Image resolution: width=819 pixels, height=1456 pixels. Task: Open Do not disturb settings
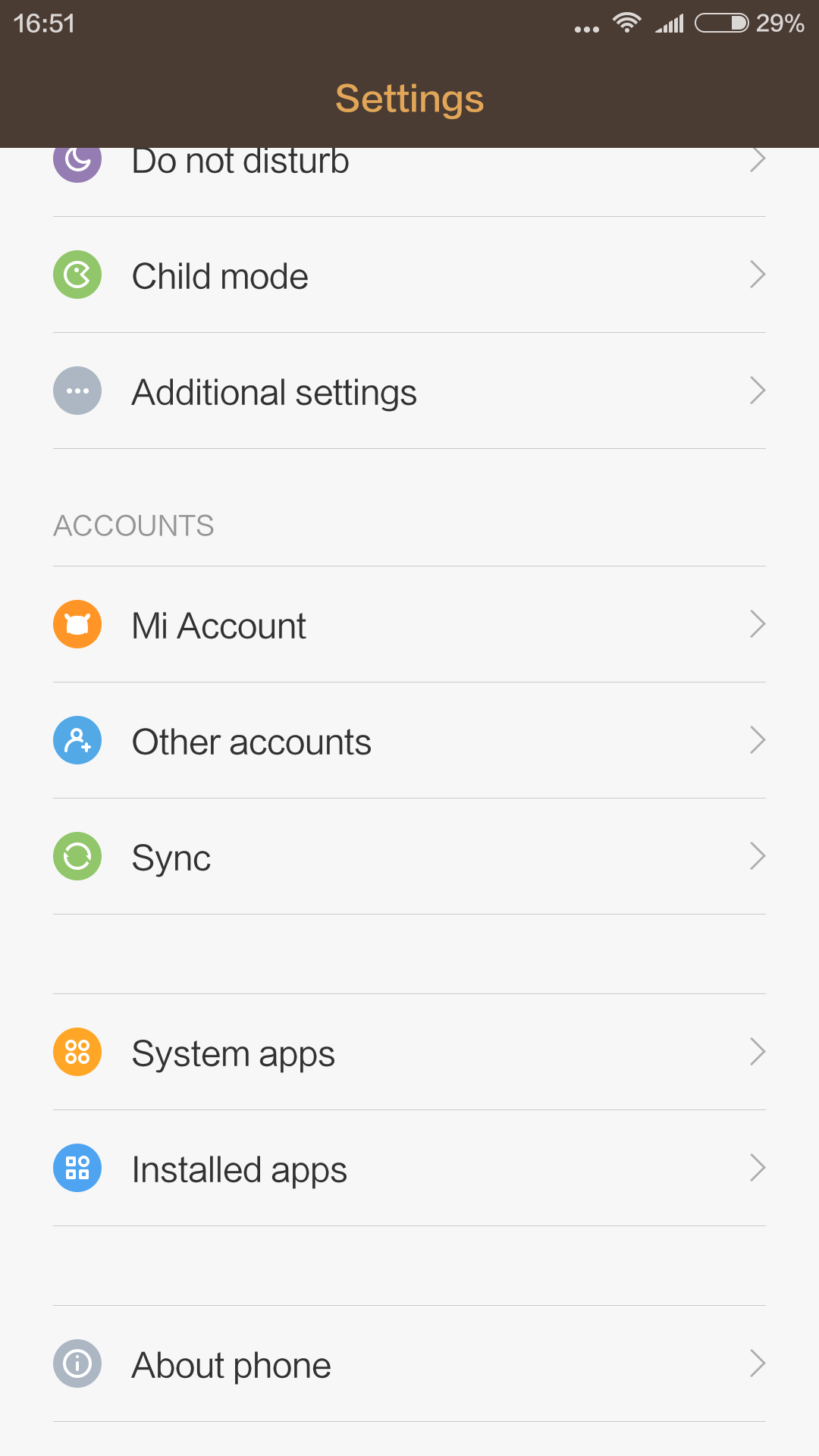click(x=409, y=182)
